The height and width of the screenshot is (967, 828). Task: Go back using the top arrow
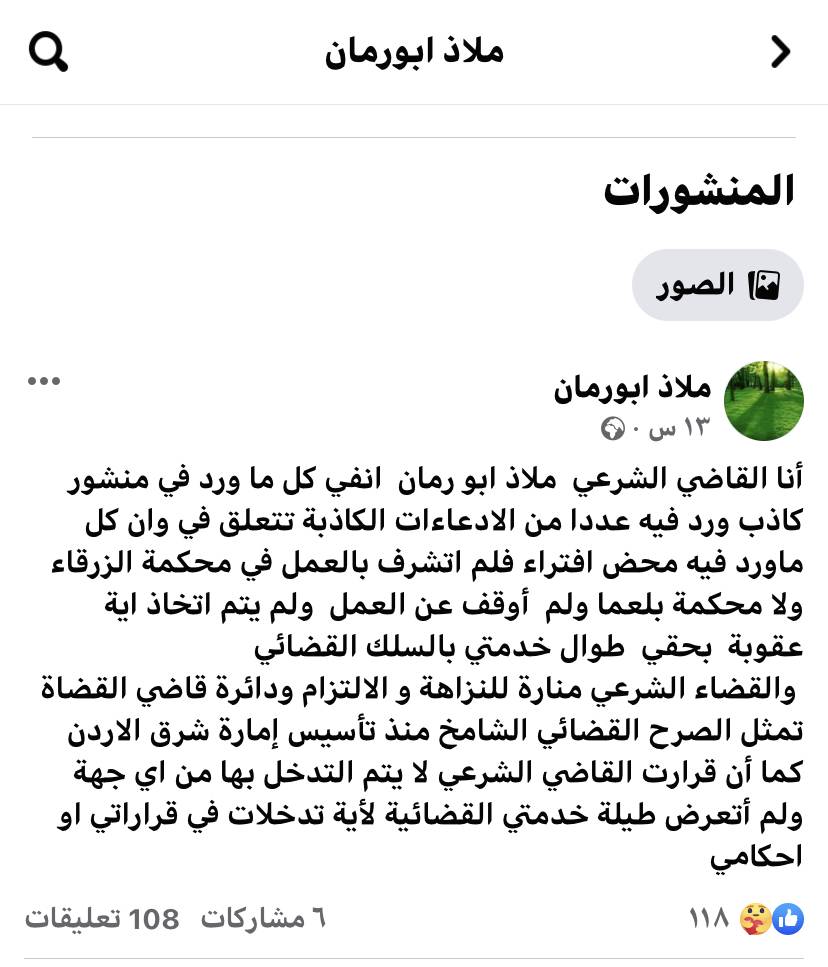(780, 52)
